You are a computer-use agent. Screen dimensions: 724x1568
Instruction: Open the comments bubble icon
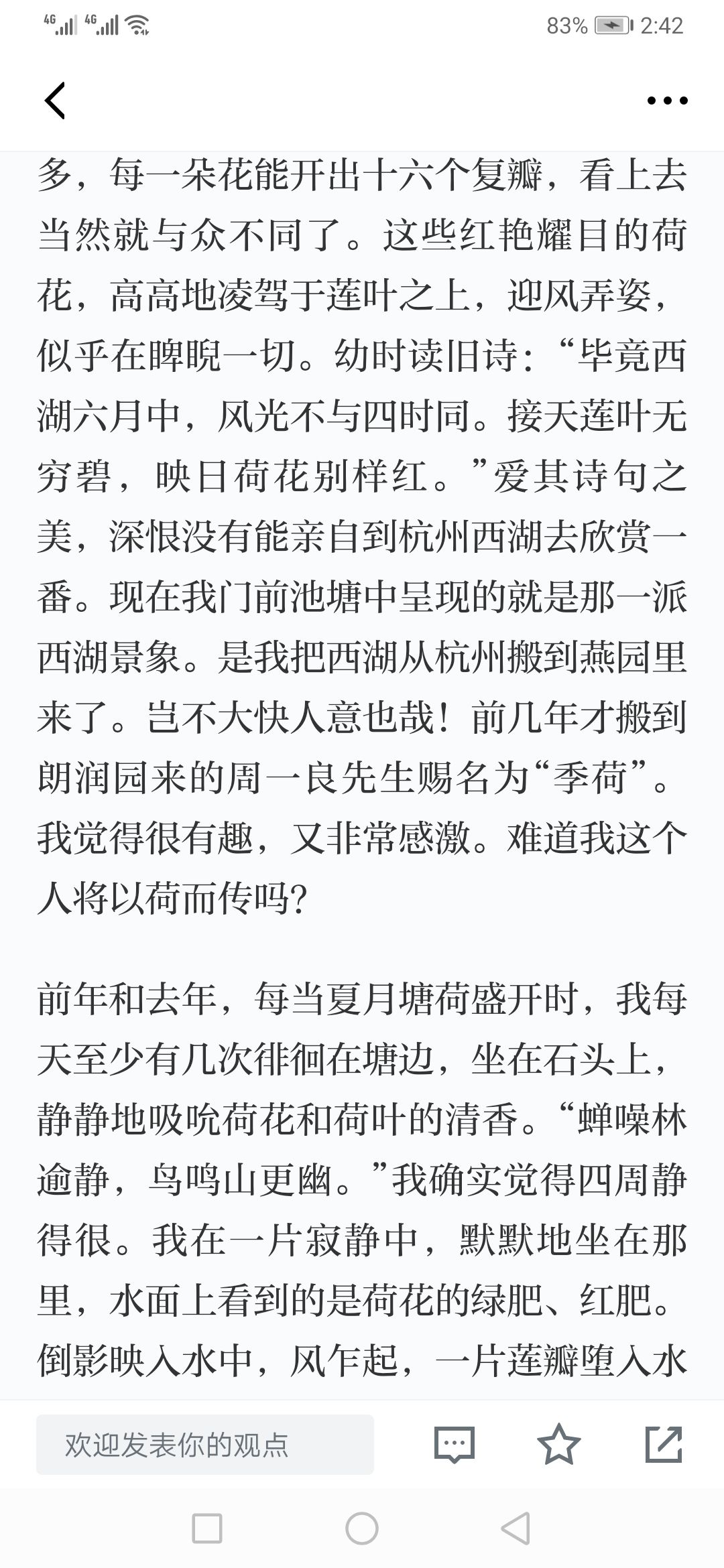click(455, 1445)
